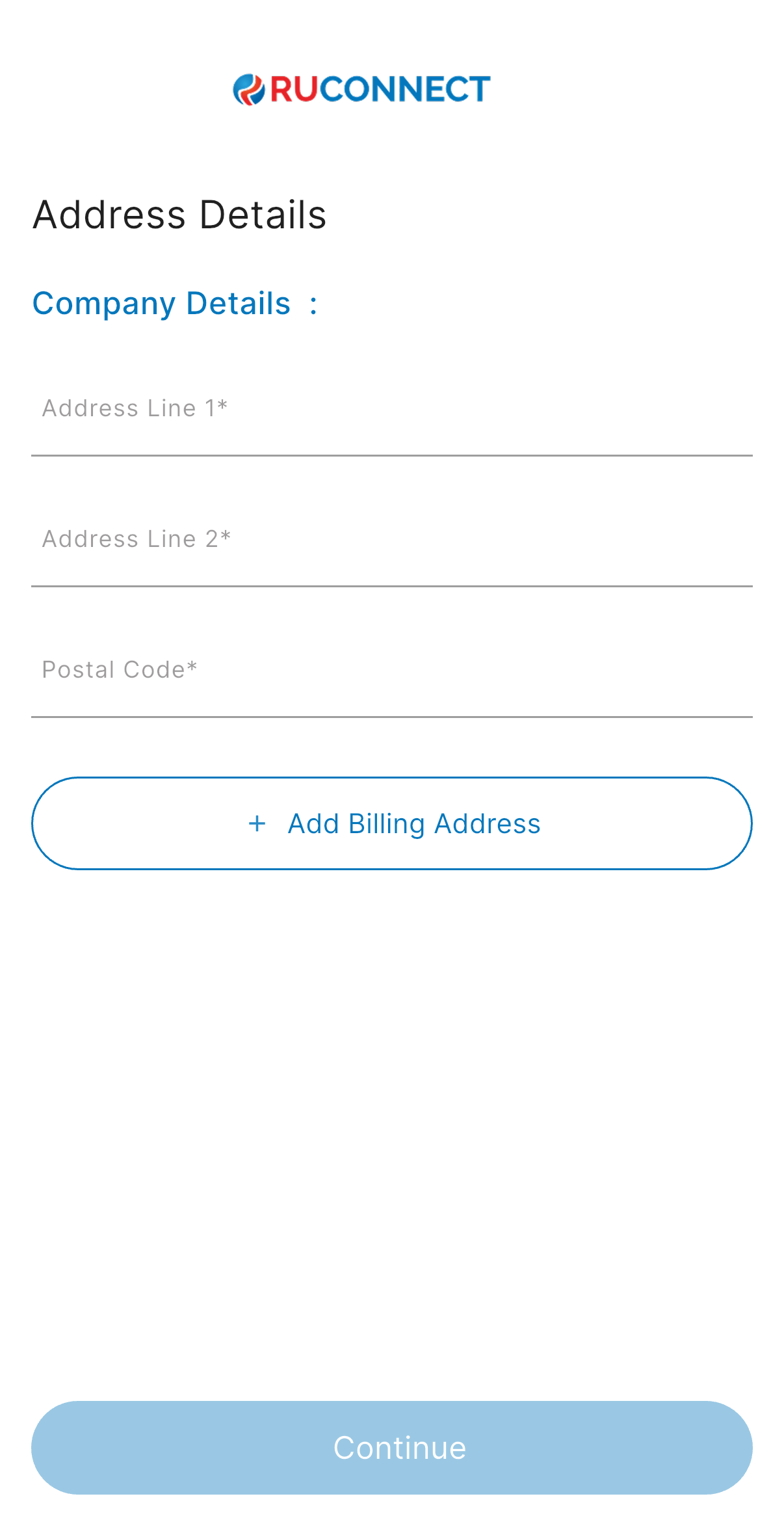Add a billing address
Viewport: 784px width, 1518px height.
[392, 823]
